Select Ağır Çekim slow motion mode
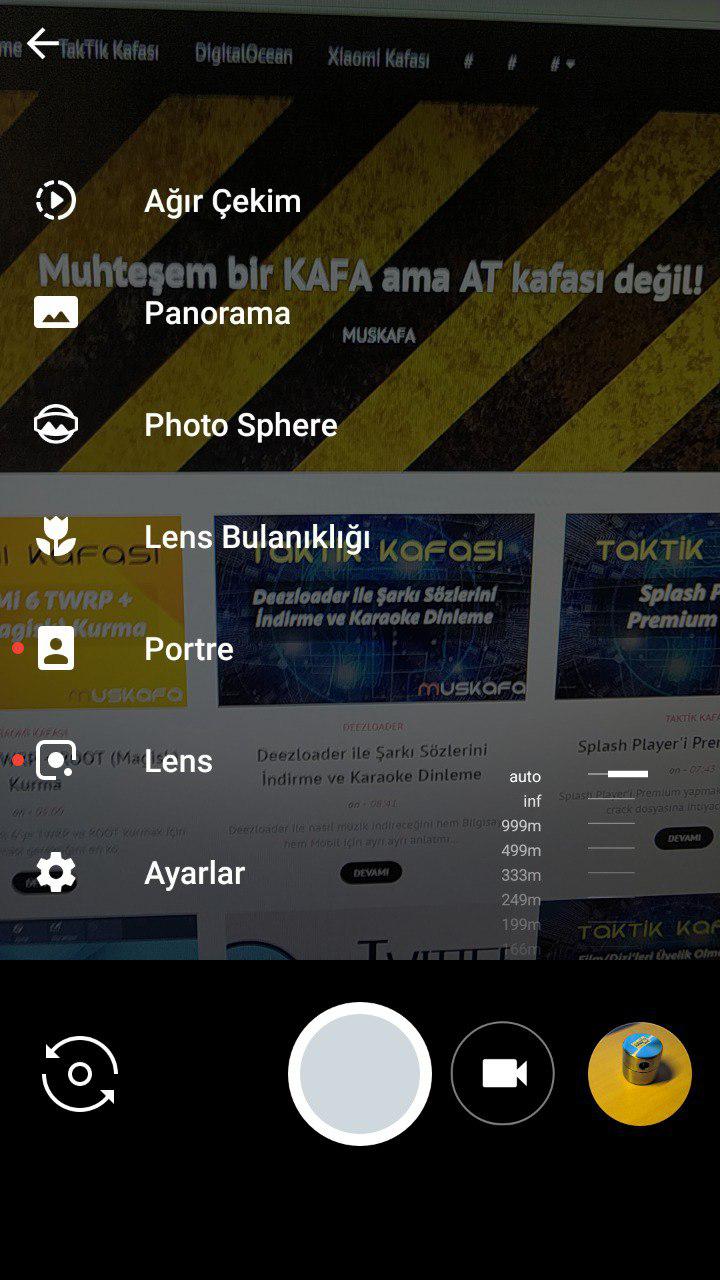The image size is (720, 1280). click(222, 201)
